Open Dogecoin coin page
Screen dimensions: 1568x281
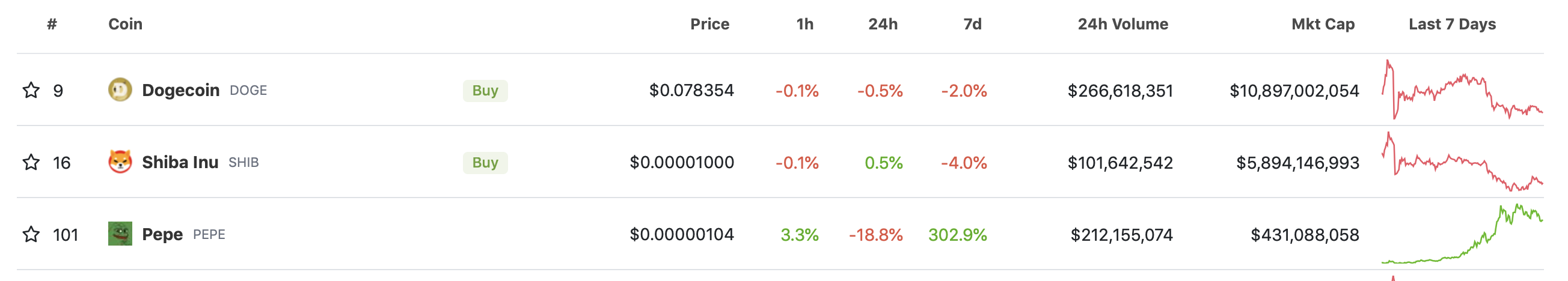coord(180,91)
